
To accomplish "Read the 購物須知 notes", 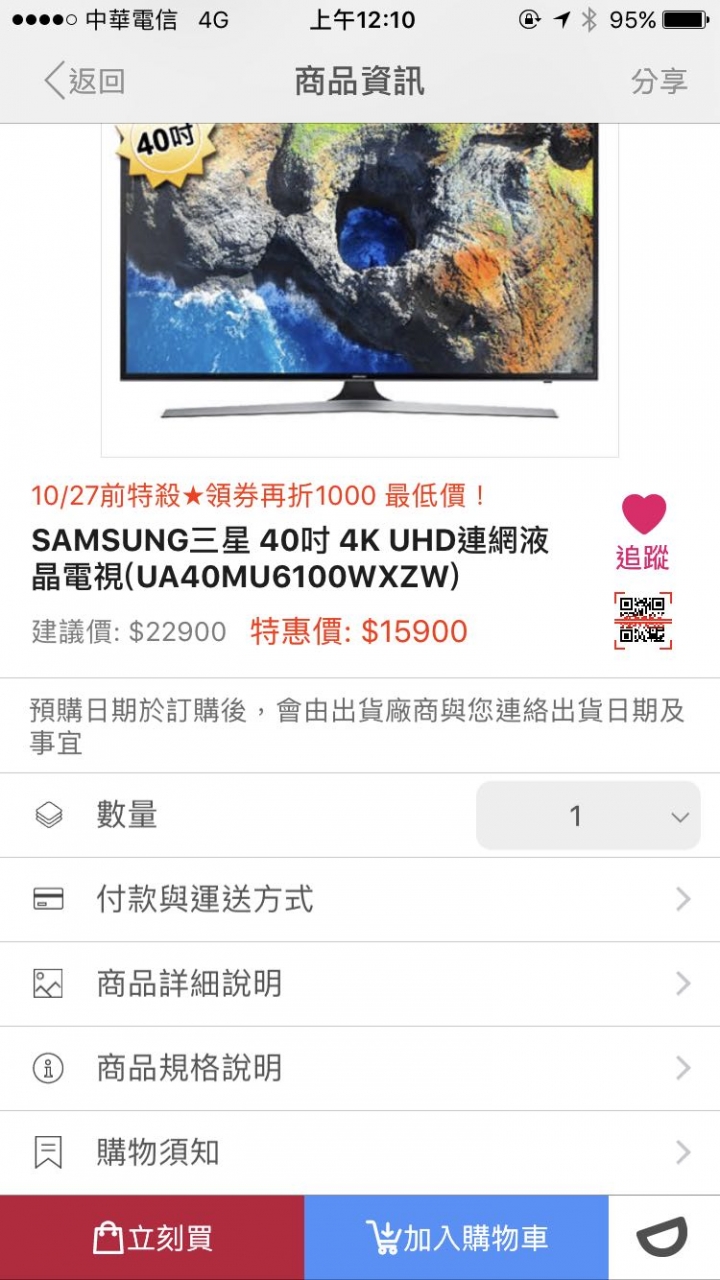I will click(360, 1152).
